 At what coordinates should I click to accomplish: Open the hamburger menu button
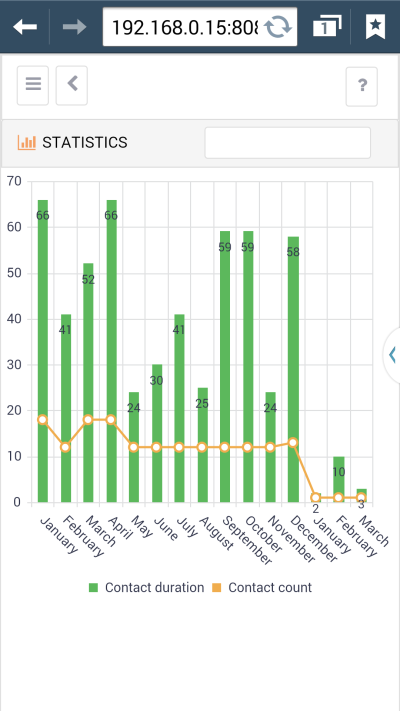coord(33,85)
